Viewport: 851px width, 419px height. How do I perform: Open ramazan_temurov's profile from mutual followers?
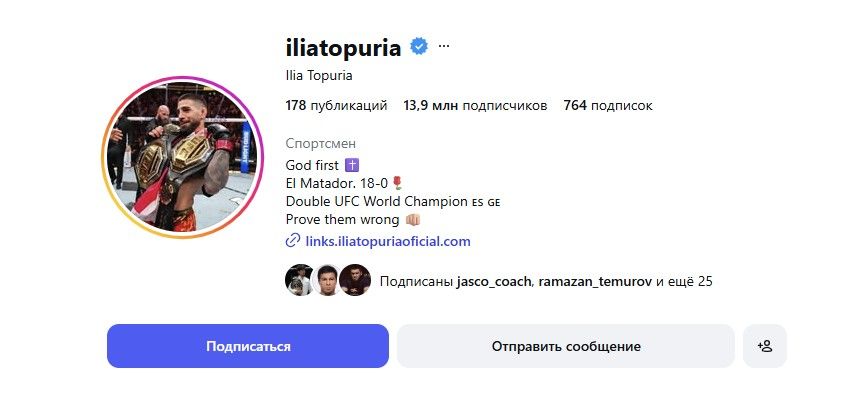point(594,282)
